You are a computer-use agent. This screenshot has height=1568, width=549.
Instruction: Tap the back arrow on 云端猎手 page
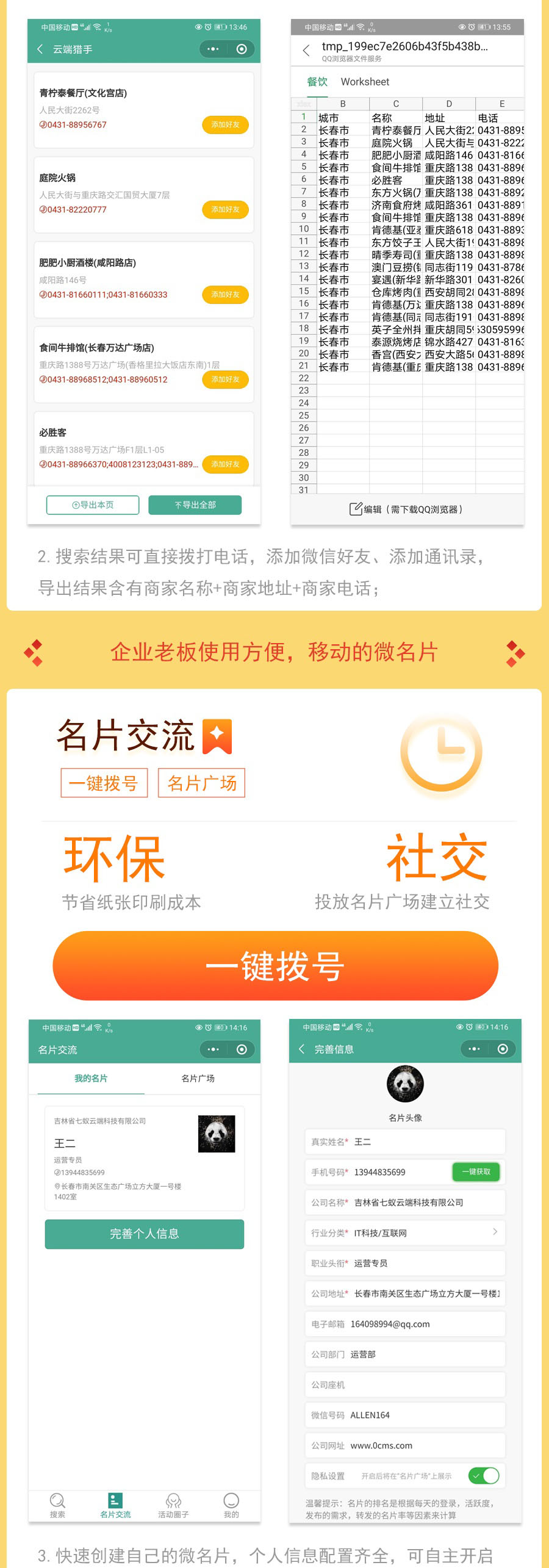point(40,48)
